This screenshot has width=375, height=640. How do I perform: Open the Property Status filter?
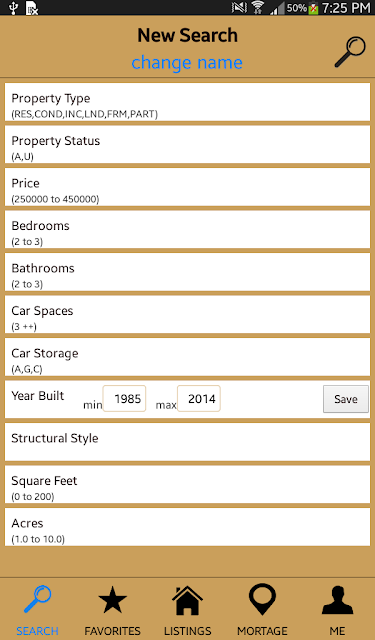point(187,144)
